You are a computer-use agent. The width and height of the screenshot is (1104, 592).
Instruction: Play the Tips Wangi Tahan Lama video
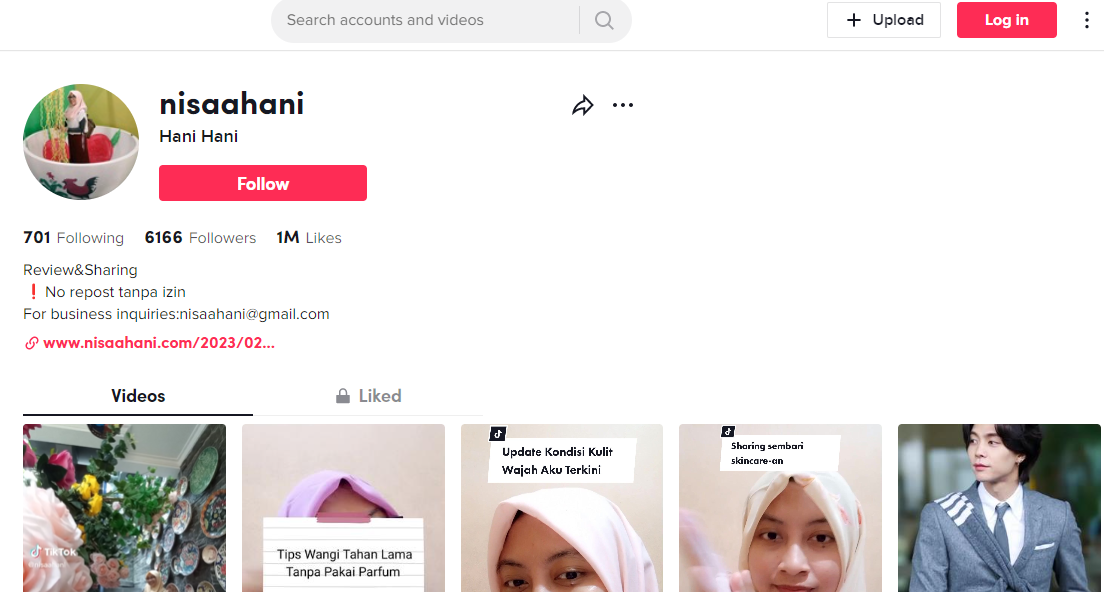point(343,508)
